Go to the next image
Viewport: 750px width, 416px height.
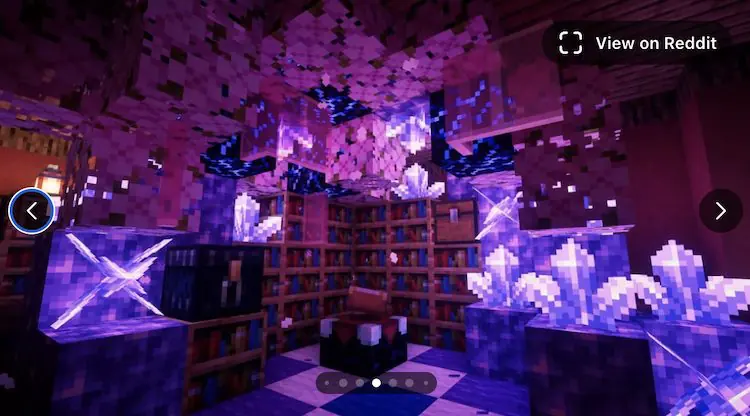point(720,211)
